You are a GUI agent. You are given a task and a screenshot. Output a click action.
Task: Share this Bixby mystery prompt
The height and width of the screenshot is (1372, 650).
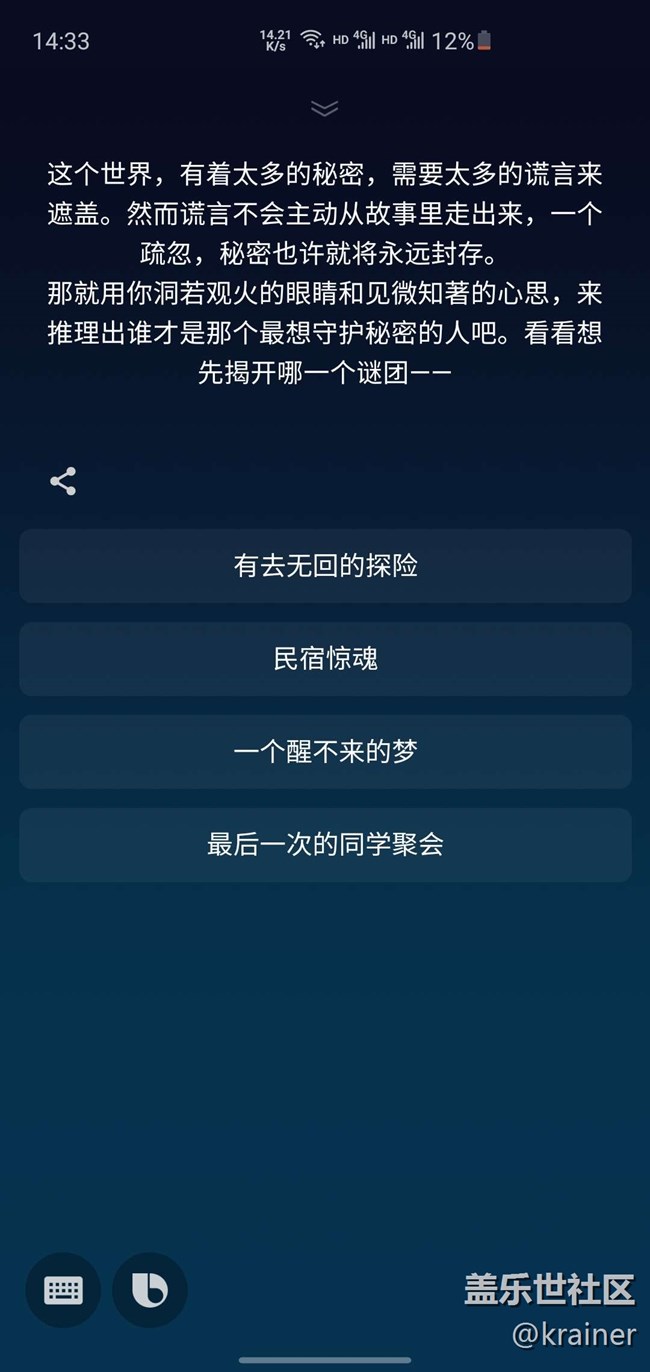tap(63, 482)
